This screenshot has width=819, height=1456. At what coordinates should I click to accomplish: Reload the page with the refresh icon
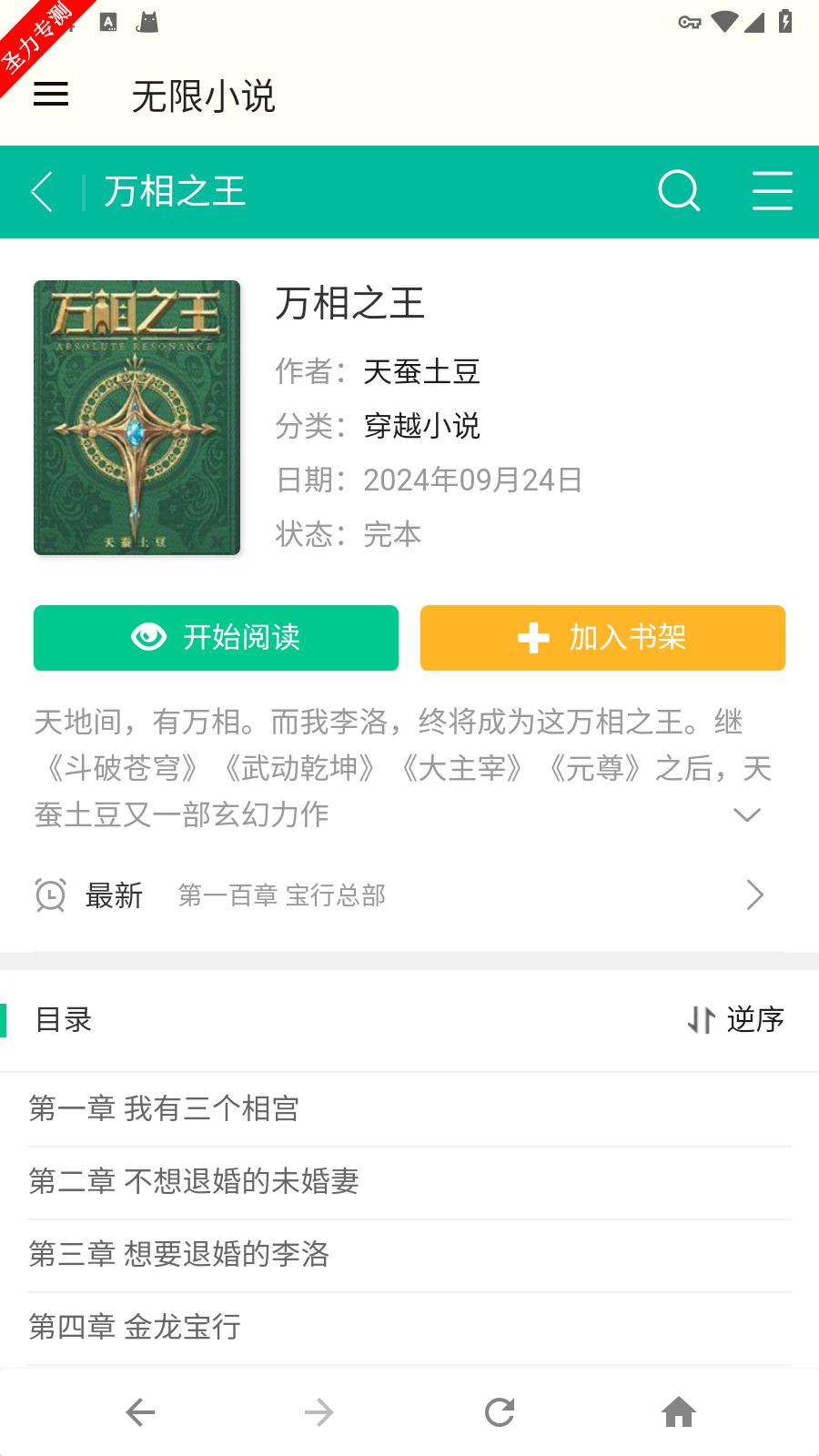click(500, 1412)
